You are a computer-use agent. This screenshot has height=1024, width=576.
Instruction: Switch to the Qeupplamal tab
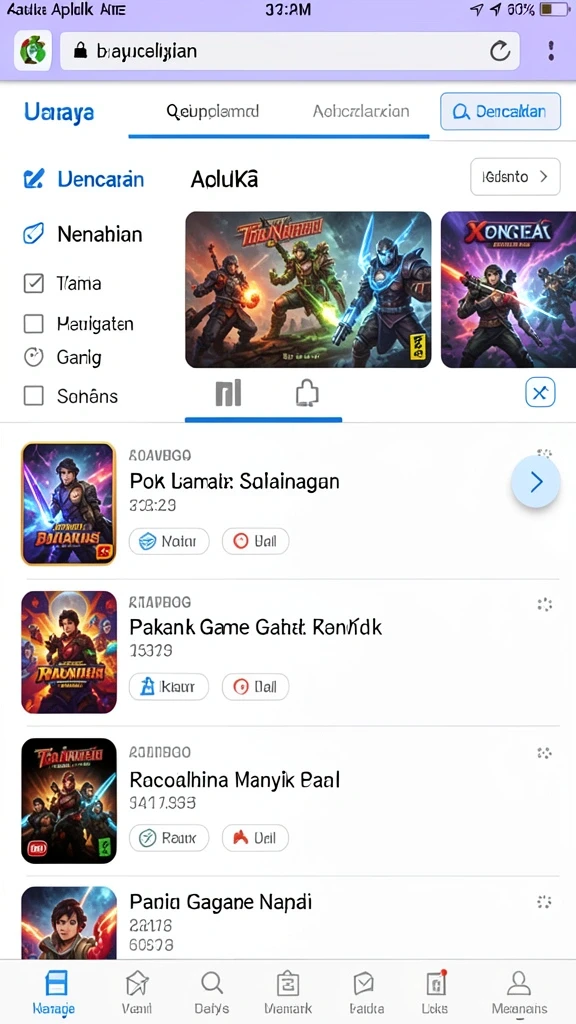pos(213,111)
